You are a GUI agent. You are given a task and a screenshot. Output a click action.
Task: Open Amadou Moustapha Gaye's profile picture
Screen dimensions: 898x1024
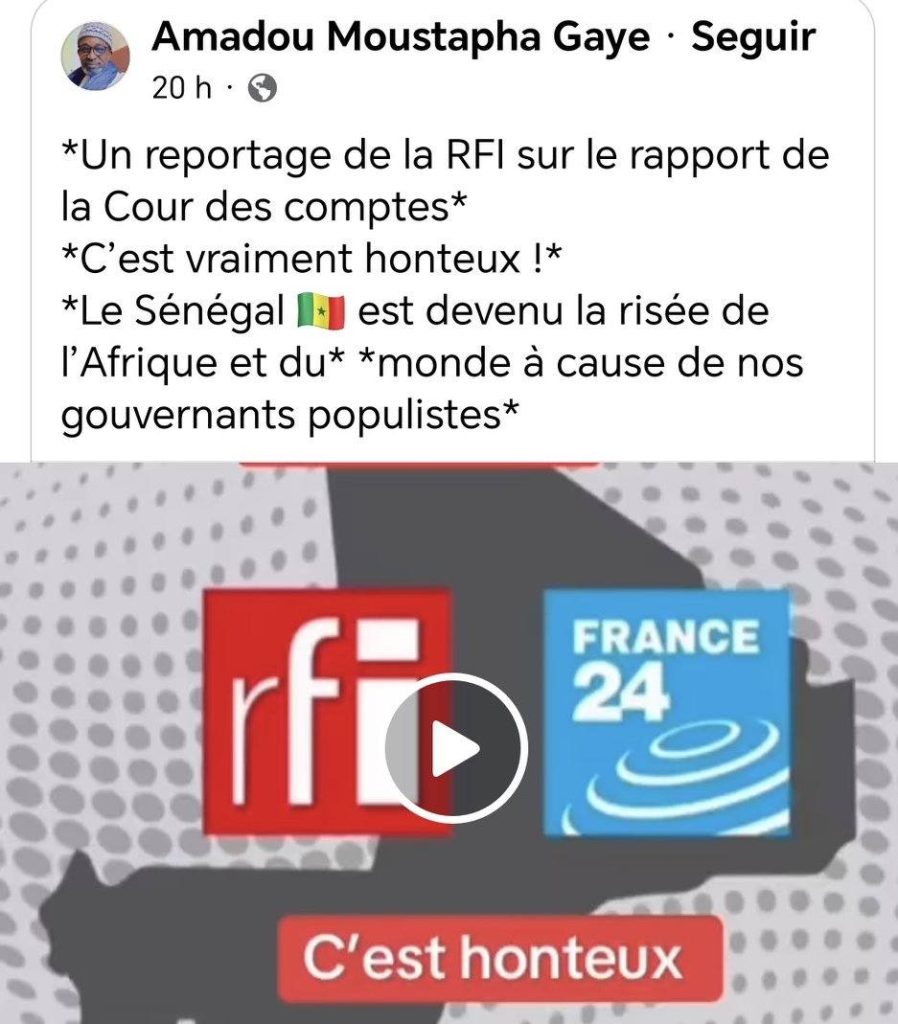pos(96,57)
